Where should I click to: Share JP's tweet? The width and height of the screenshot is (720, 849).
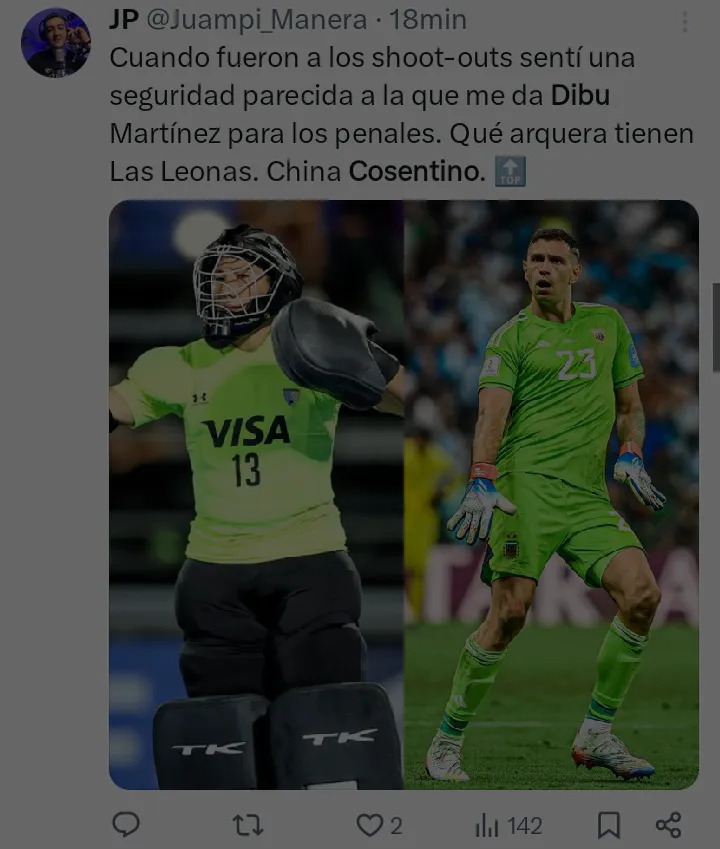tap(668, 824)
